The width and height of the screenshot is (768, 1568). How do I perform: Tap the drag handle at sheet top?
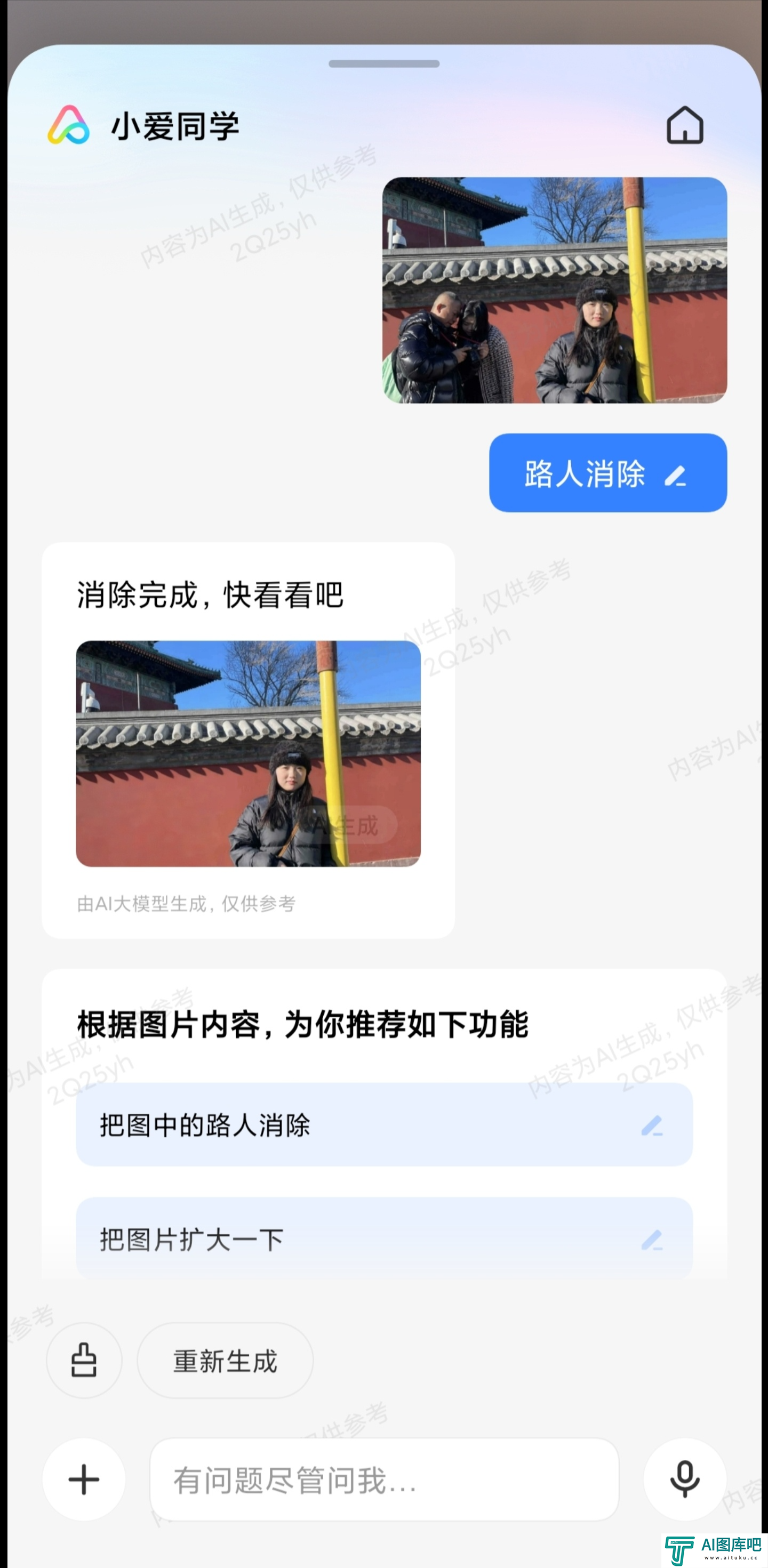383,64
